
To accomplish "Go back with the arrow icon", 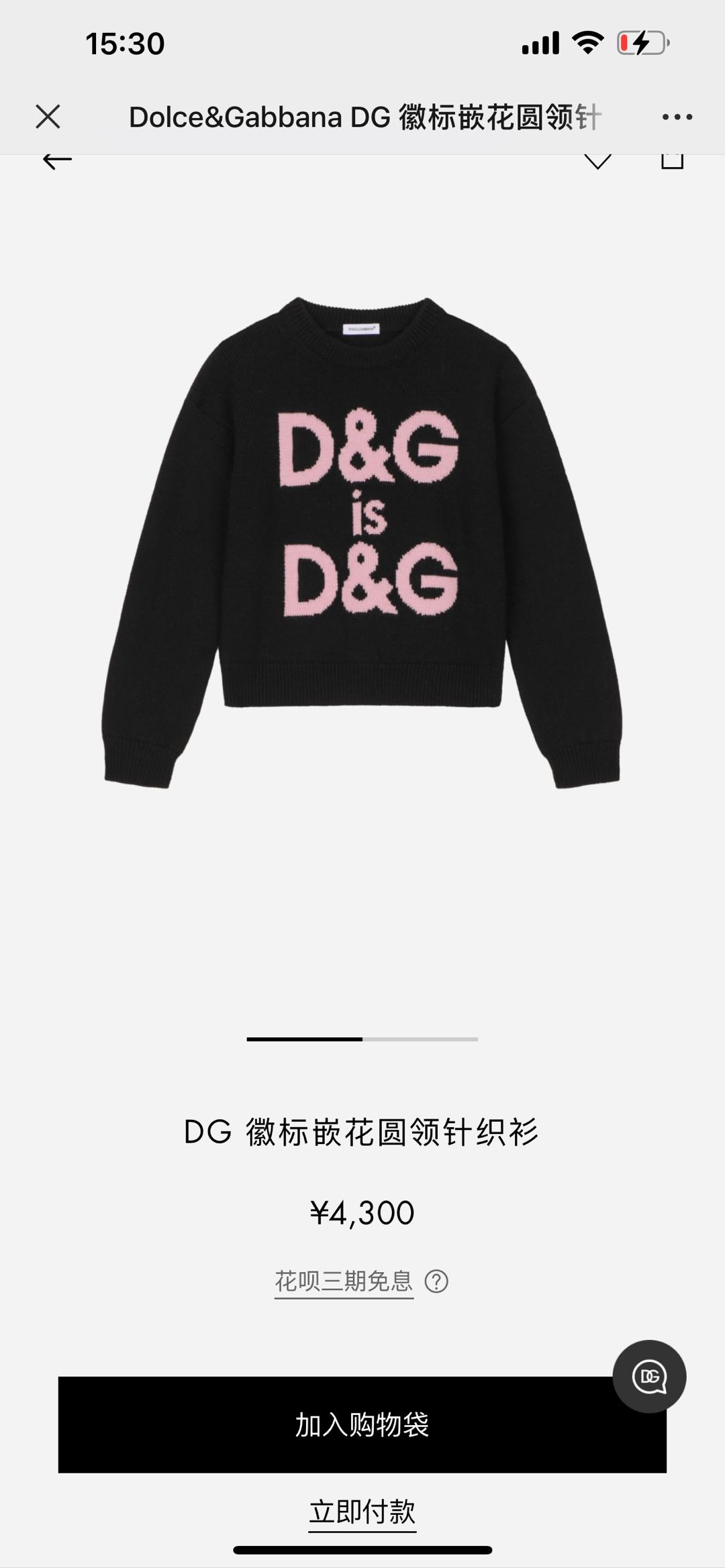I will [x=57, y=160].
